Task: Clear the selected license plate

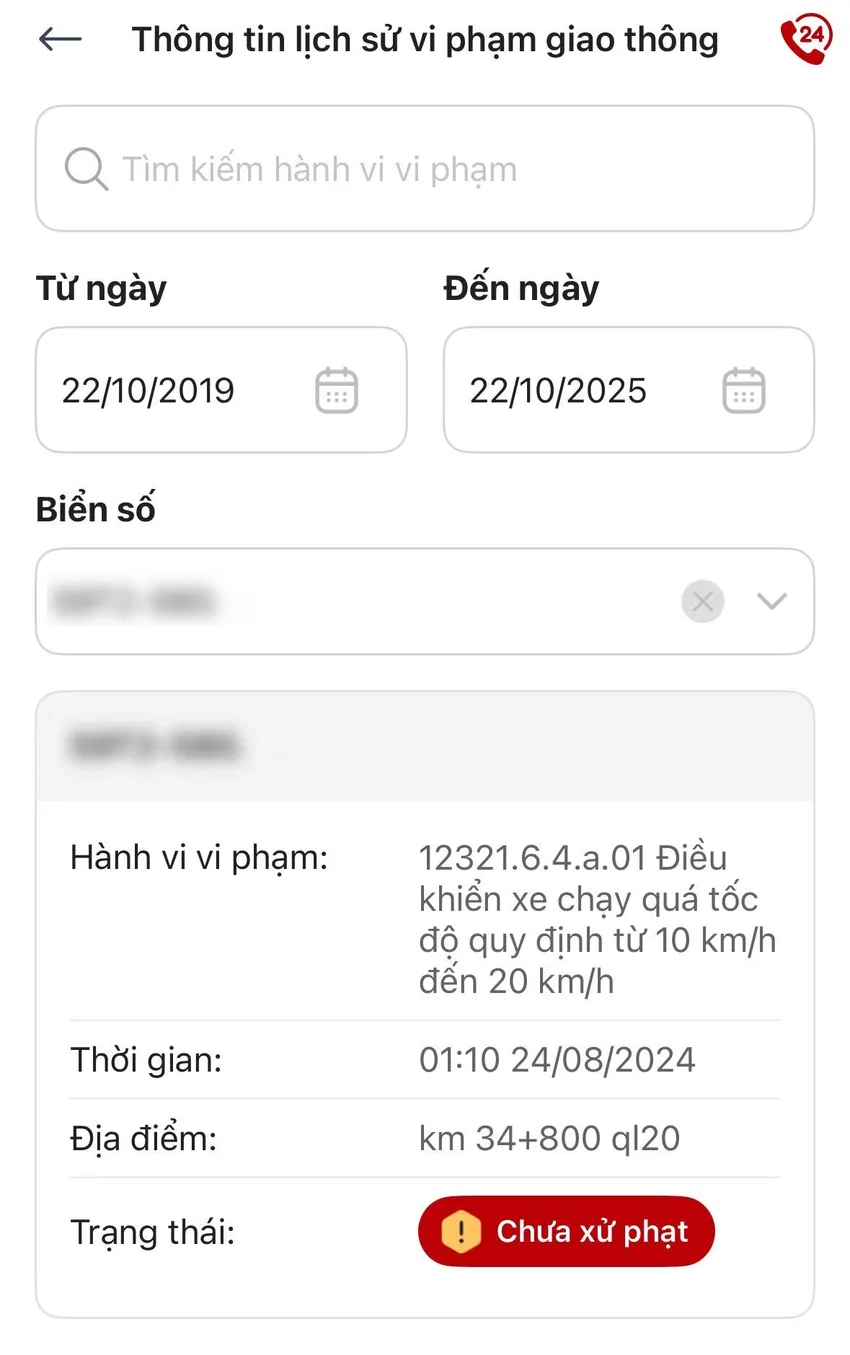Action: 703,602
